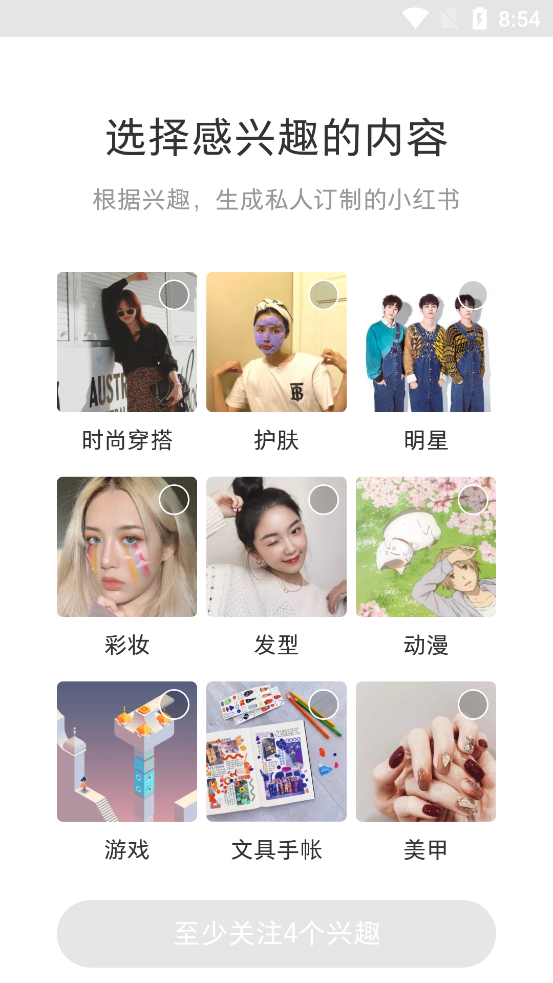Viewport: 553px width, 983px height.
Task: Pick the 动漫 interest tile
Action: click(x=426, y=547)
